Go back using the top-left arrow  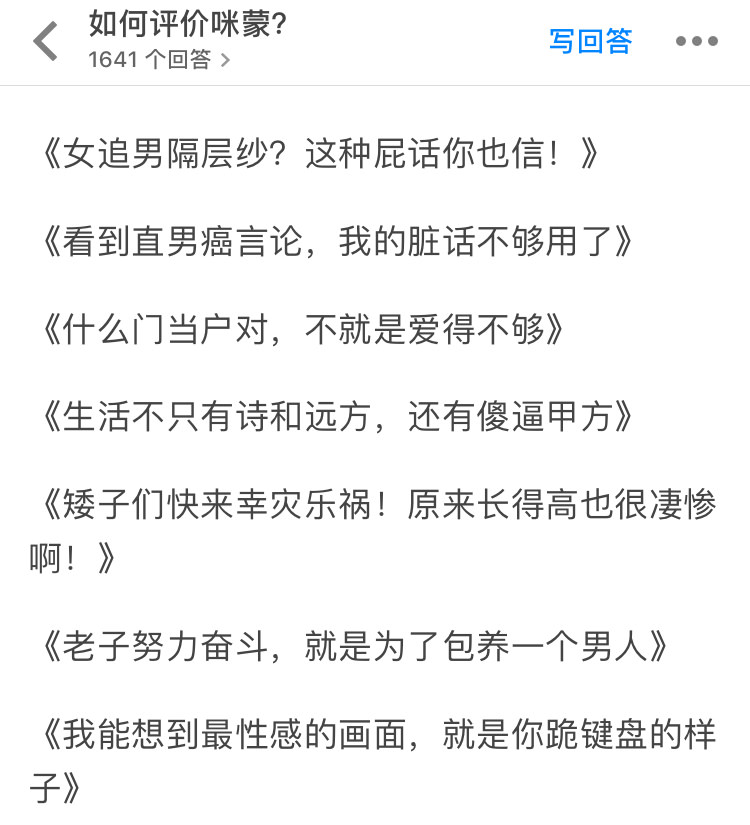46,42
